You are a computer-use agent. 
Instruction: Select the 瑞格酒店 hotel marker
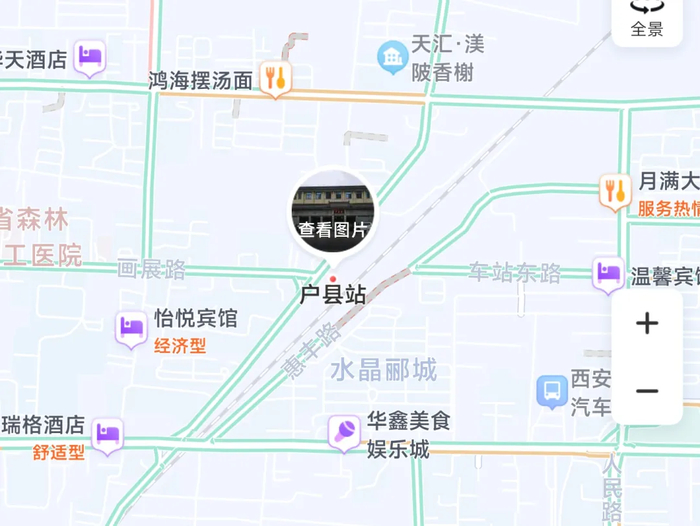(x=108, y=435)
